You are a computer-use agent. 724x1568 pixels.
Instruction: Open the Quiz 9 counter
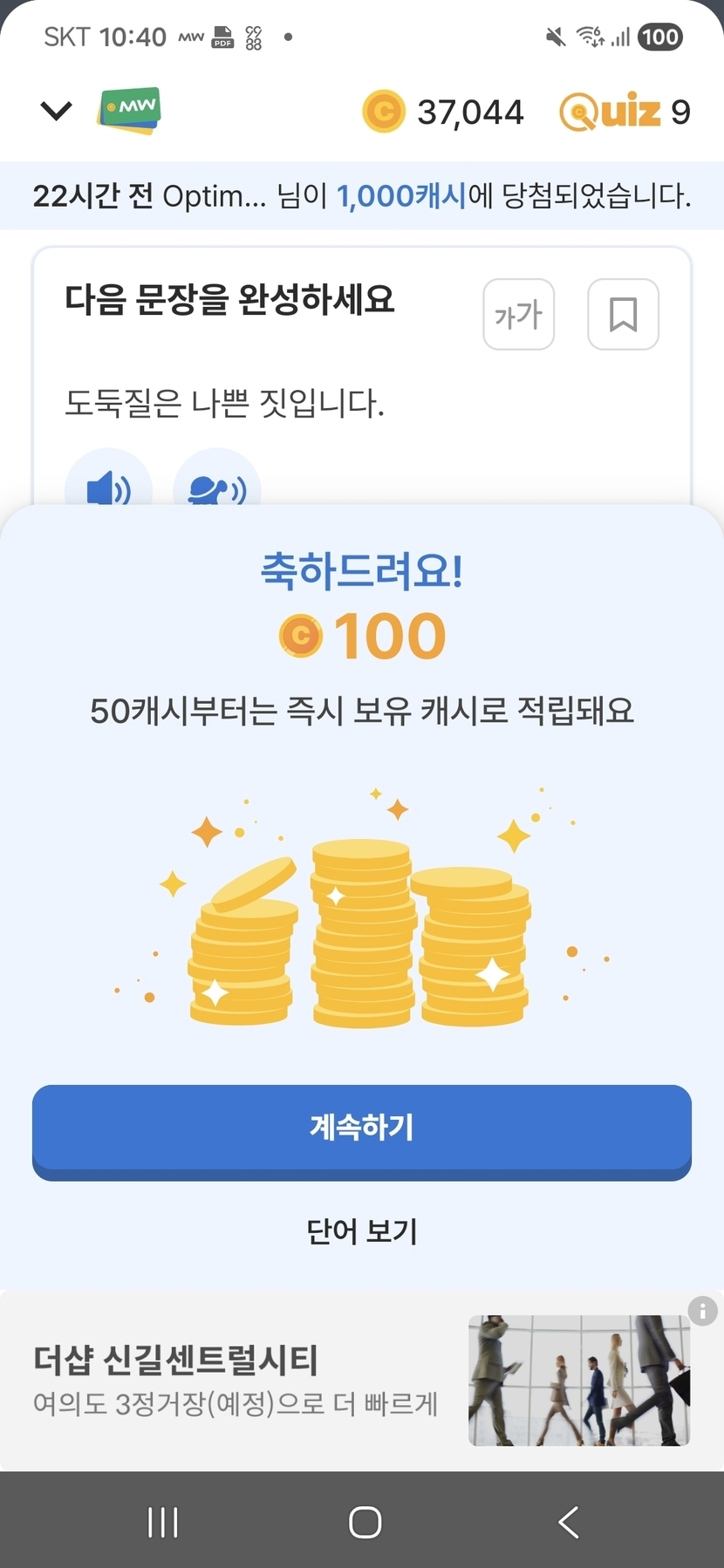tap(625, 112)
